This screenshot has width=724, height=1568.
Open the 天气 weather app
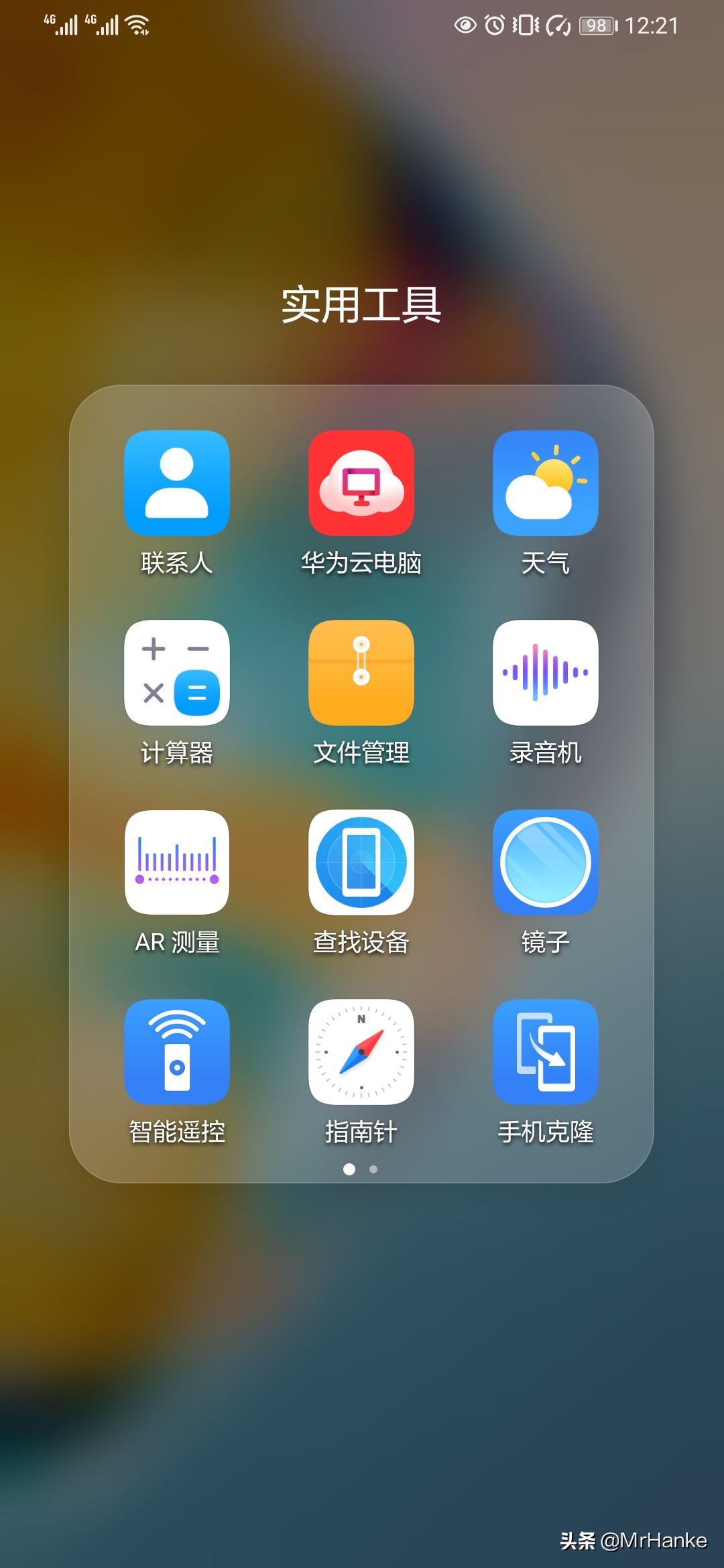(545, 484)
